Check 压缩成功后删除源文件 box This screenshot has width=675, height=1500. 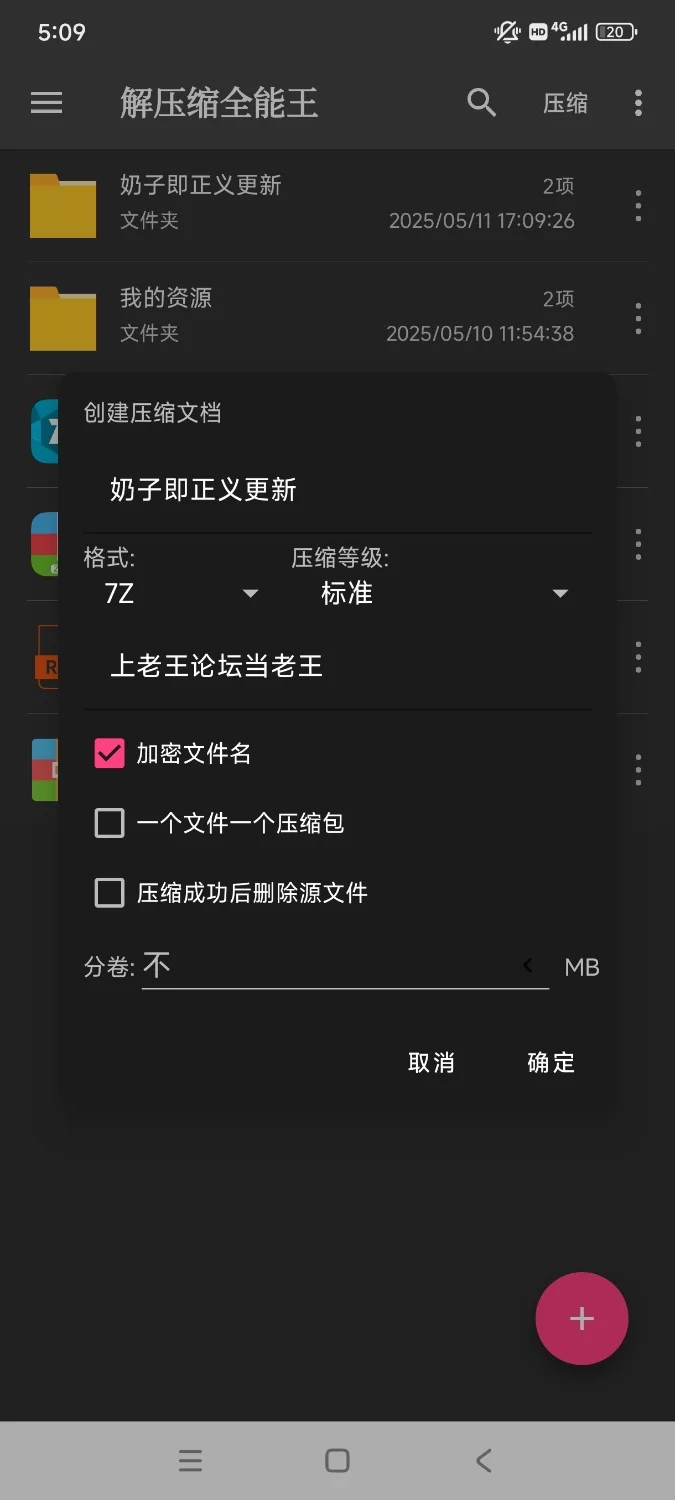[109, 892]
